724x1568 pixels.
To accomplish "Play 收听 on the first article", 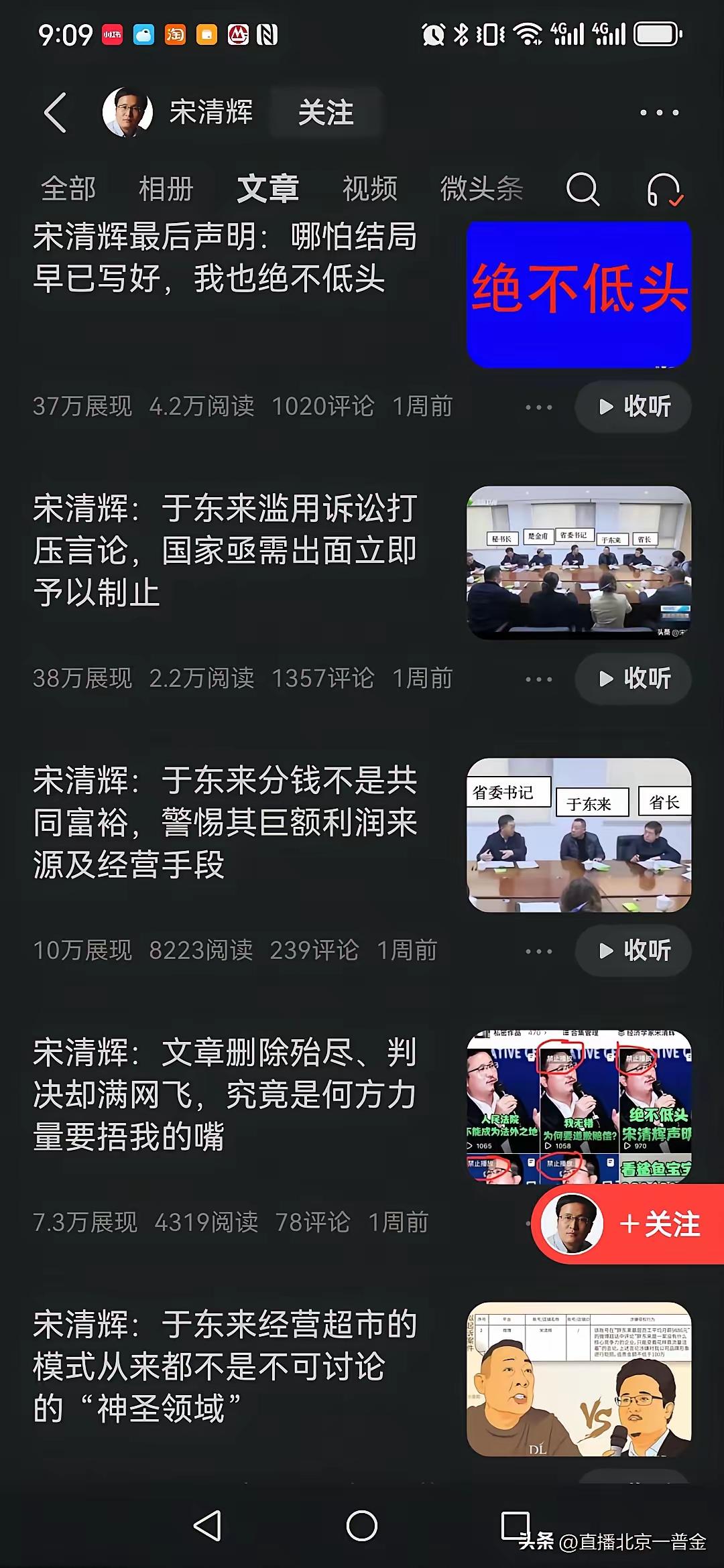I will tap(632, 407).
